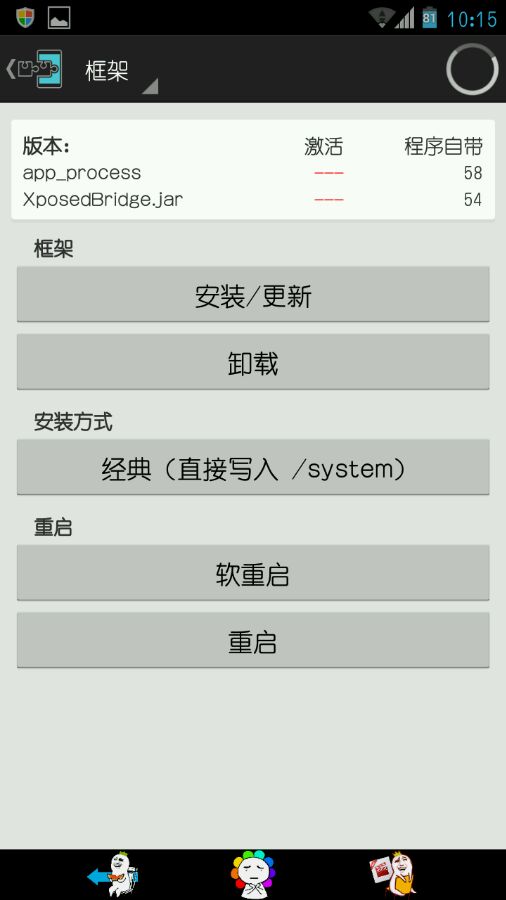Viewport: 506px width, 900px height.
Task: Tap the 软重启 button
Action: [x=253, y=573]
